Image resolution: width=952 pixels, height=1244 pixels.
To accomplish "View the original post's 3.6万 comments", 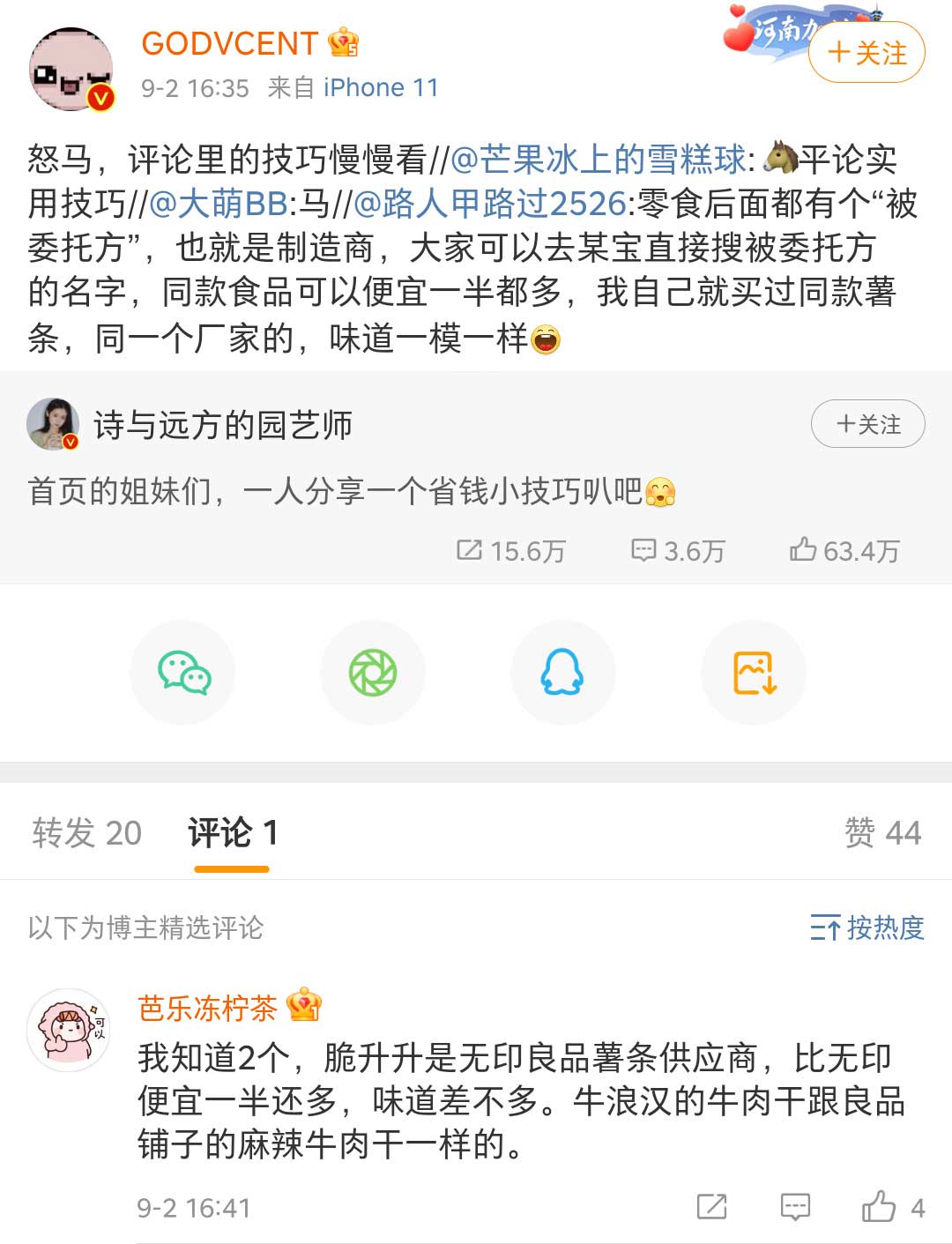I will click(678, 551).
